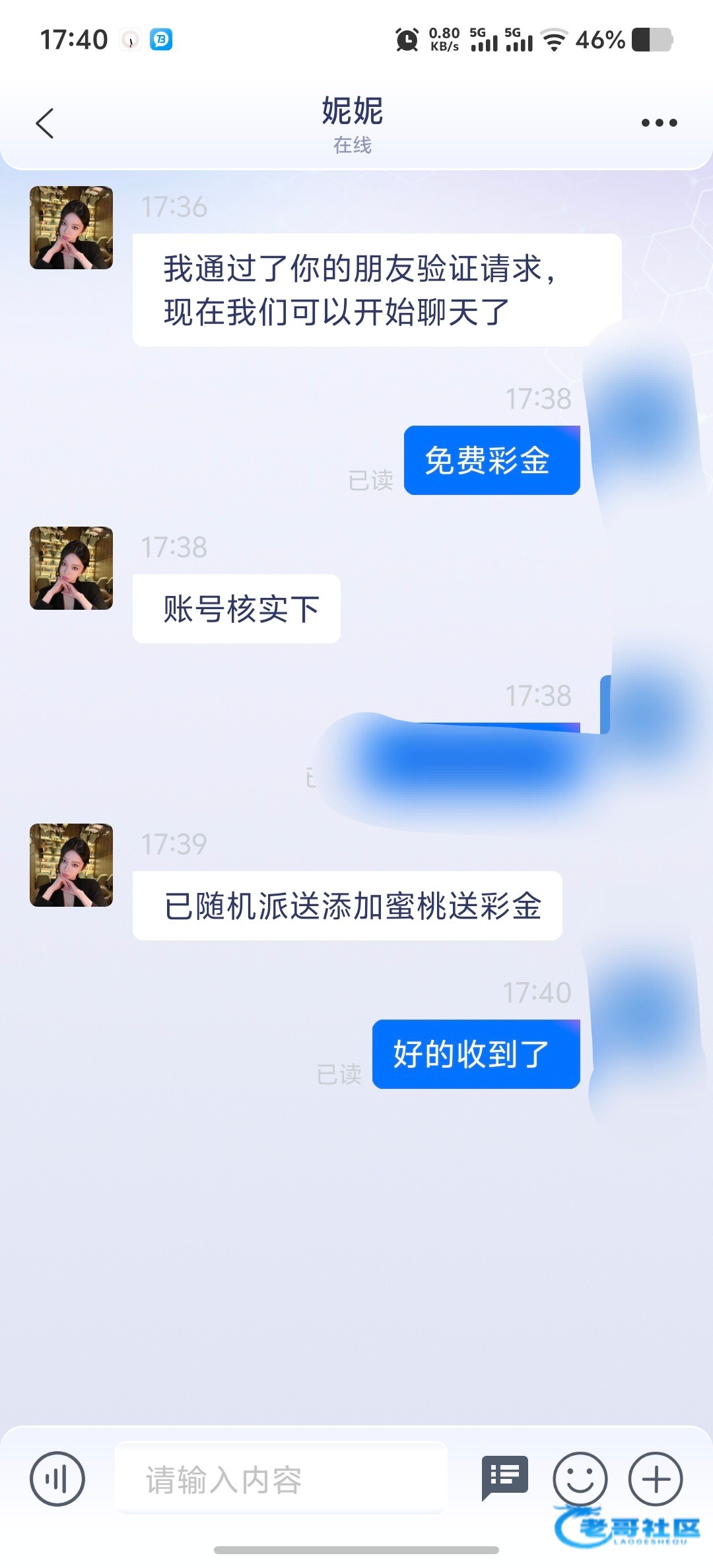Open 妮妮's avatar beside the 17:36 message
Image resolution: width=713 pixels, height=1568 pixels.
click(71, 228)
